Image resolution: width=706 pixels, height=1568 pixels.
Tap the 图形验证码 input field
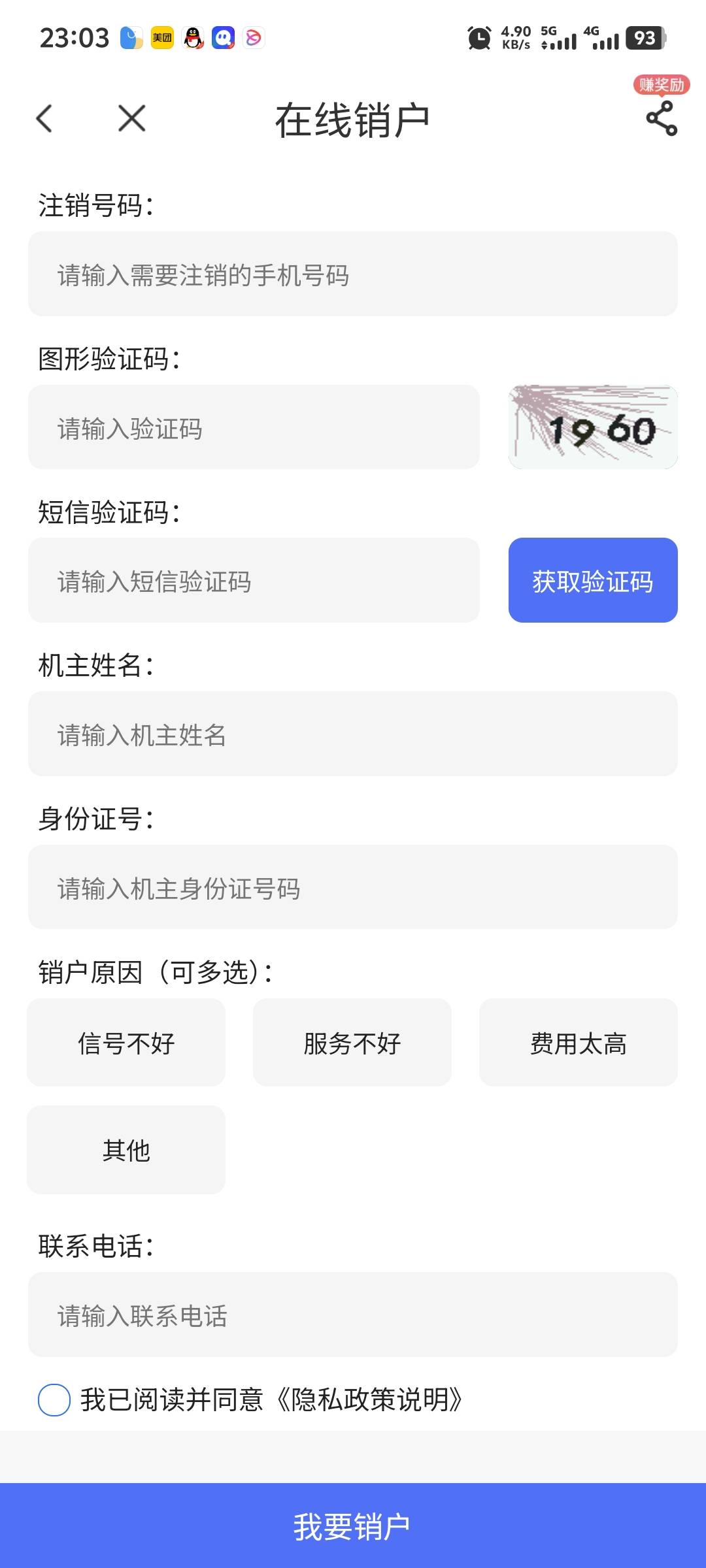[x=254, y=427]
